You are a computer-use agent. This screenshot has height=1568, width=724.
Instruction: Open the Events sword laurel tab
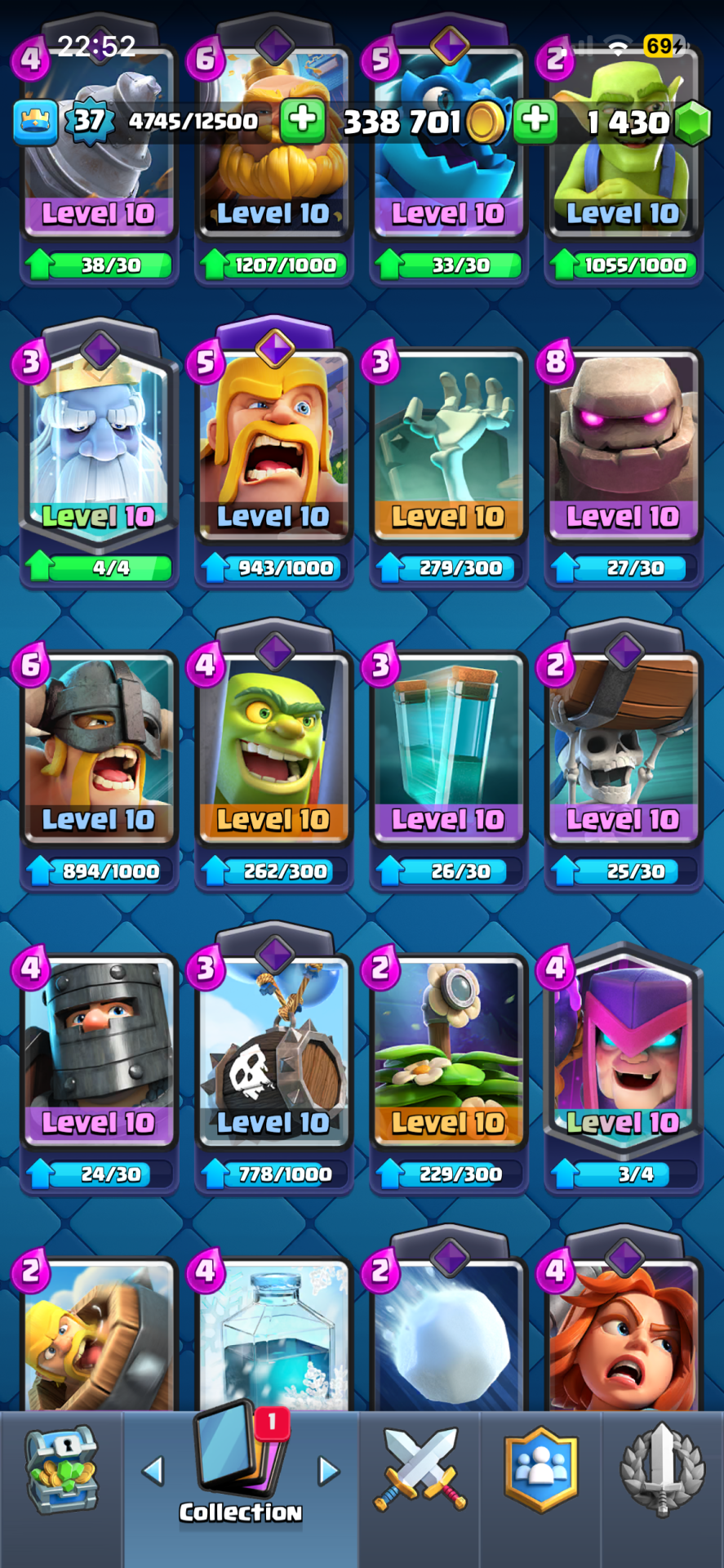point(662,1470)
